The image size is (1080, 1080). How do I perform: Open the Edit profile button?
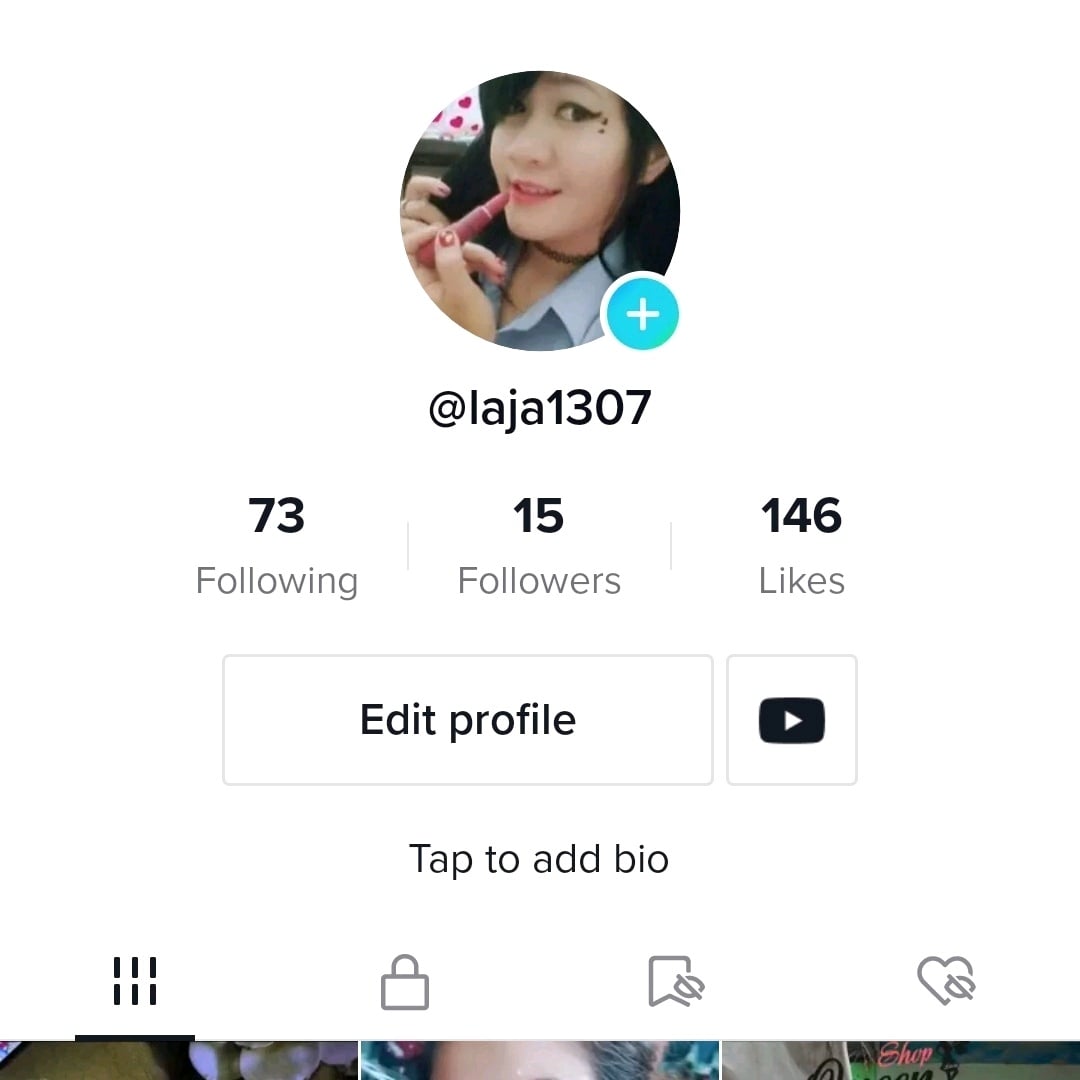pyautogui.click(x=467, y=720)
